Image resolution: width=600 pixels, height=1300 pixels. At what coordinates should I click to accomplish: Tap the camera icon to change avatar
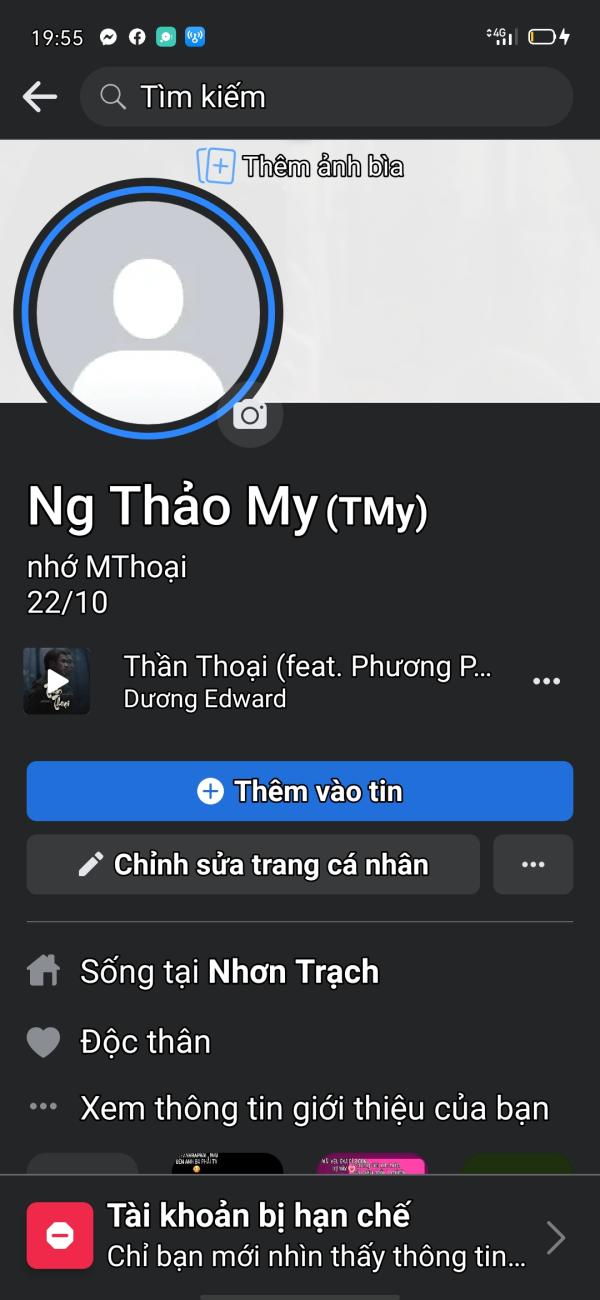[x=250, y=415]
